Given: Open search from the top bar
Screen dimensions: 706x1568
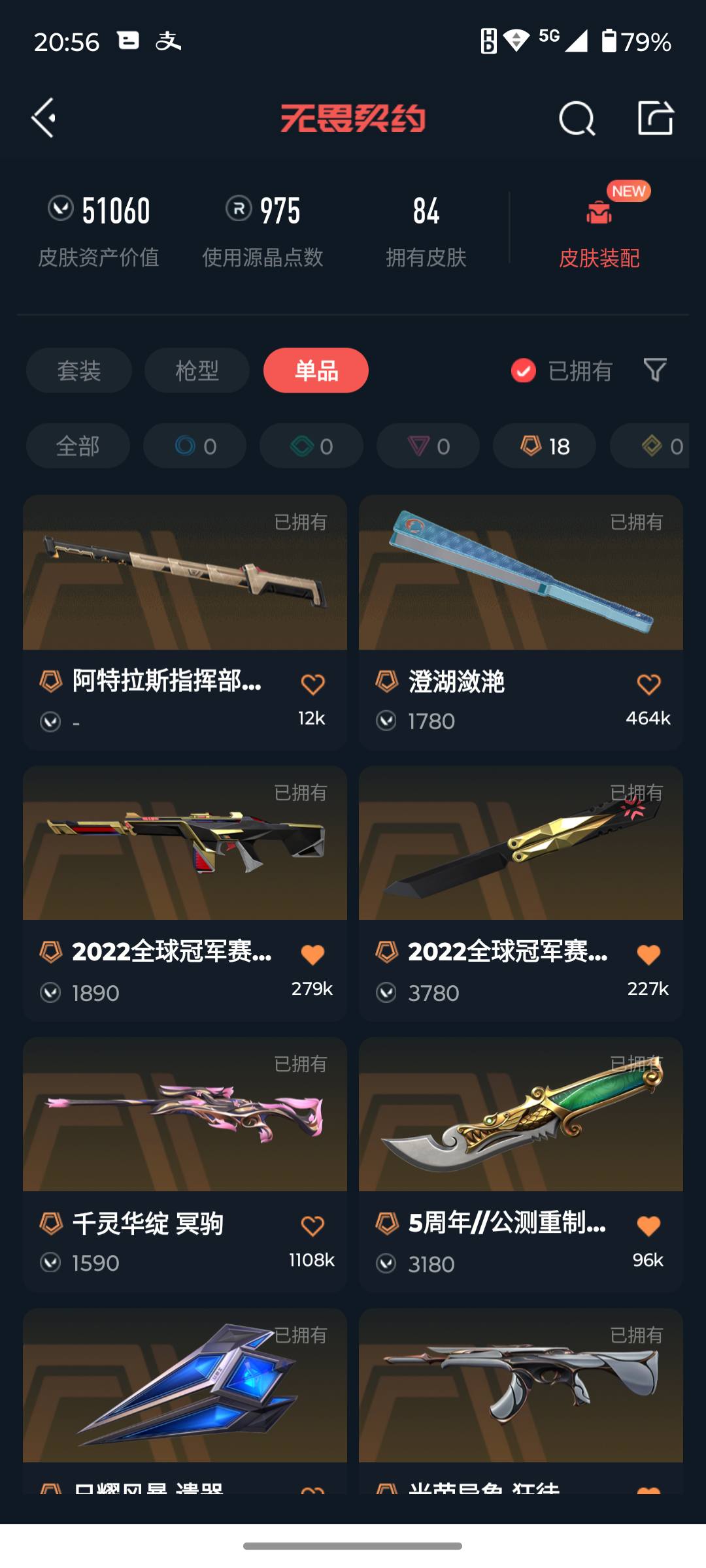Looking at the screenshot, I should [577, 119].
